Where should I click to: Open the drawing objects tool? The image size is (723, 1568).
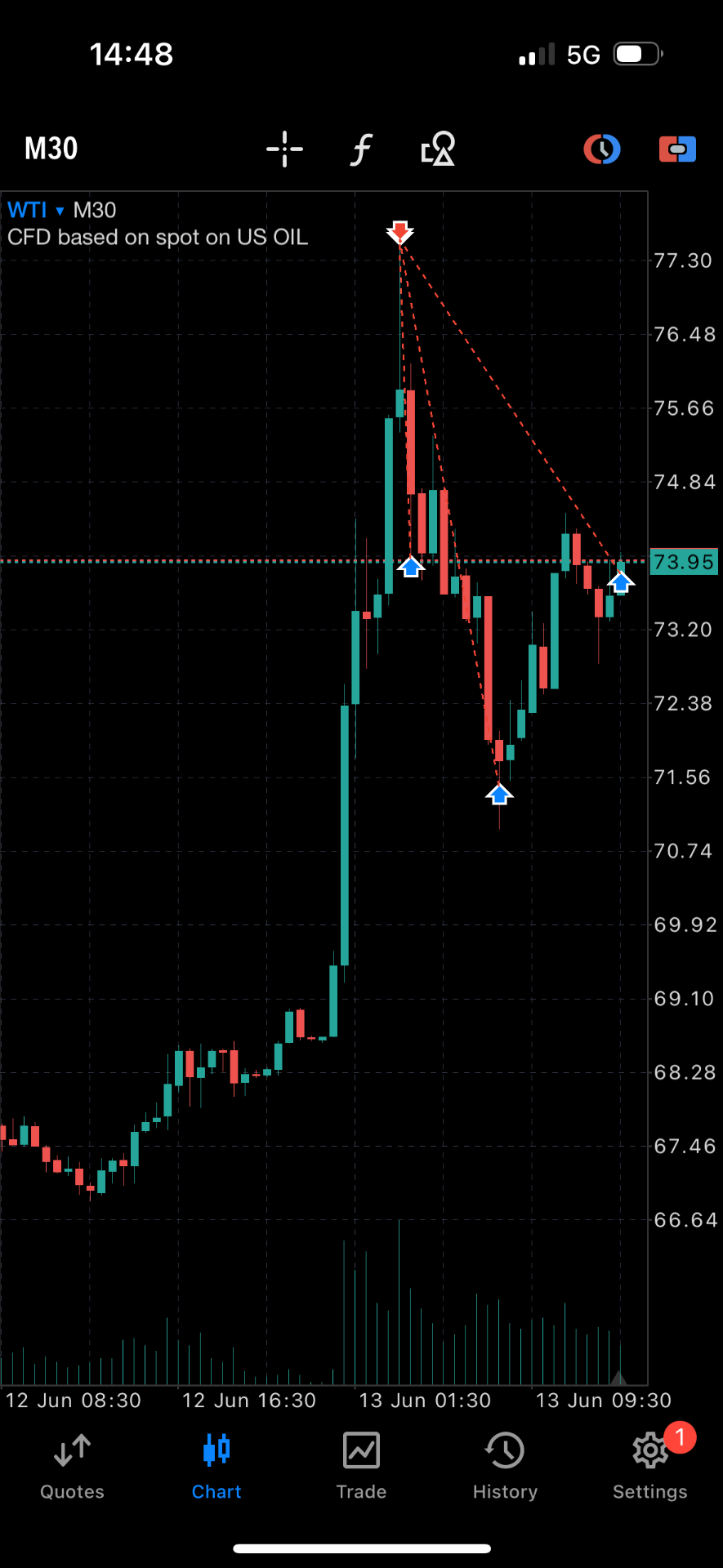[438, 149]
